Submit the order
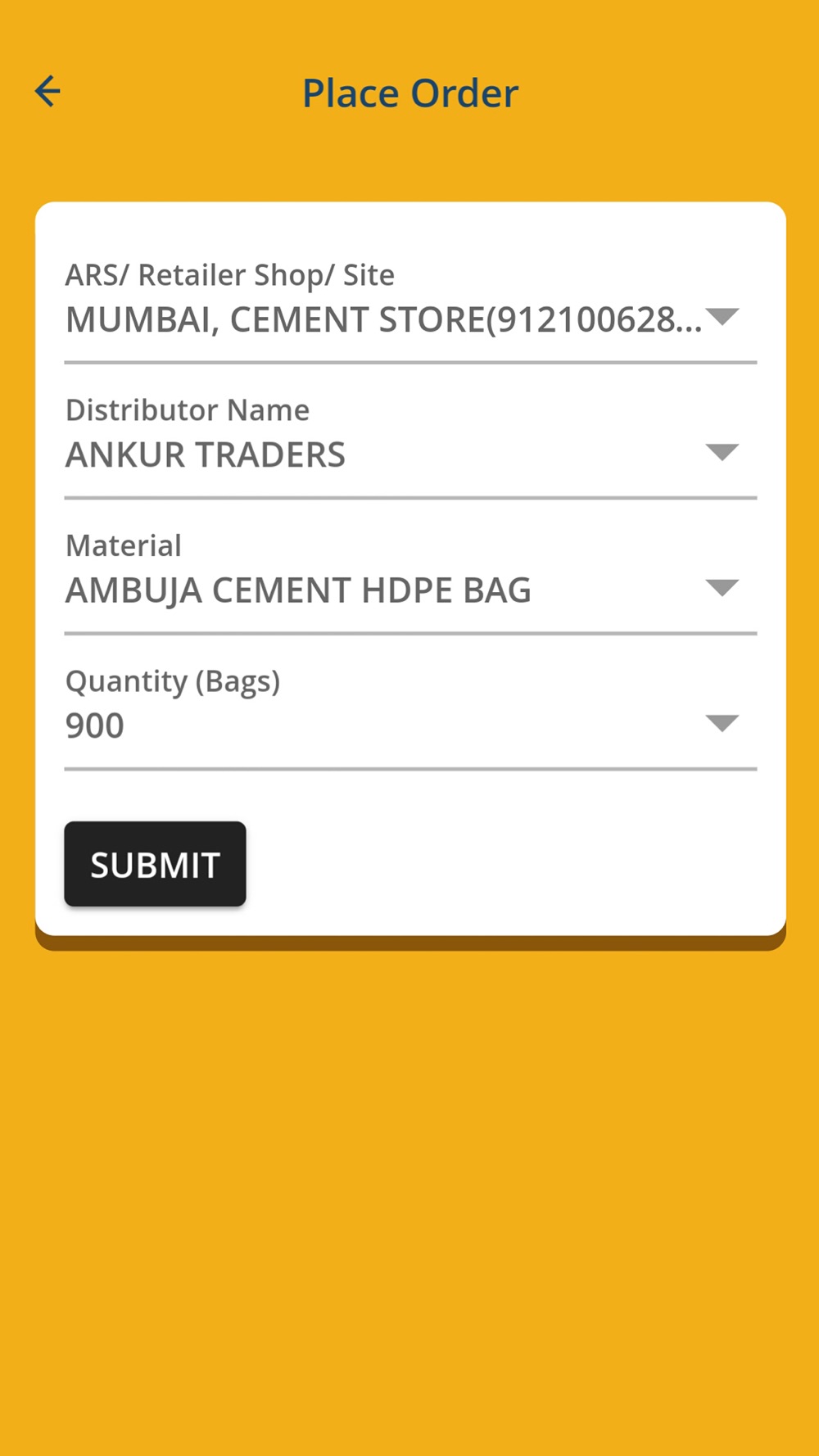The width and height of the screenshot is (819, 1456). [x=155, y=864]
